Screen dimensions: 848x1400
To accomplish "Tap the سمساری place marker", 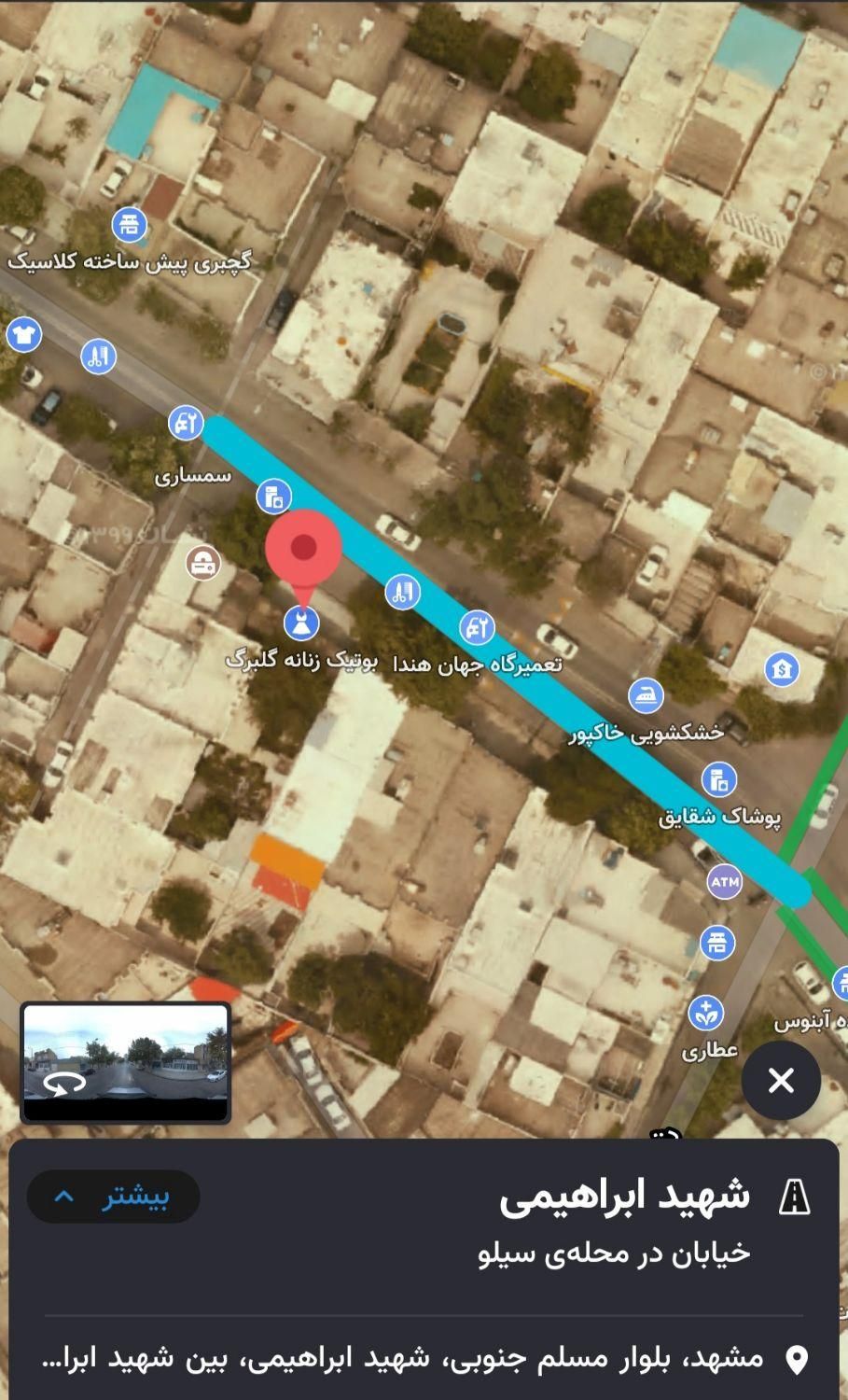I will point(186,424).
